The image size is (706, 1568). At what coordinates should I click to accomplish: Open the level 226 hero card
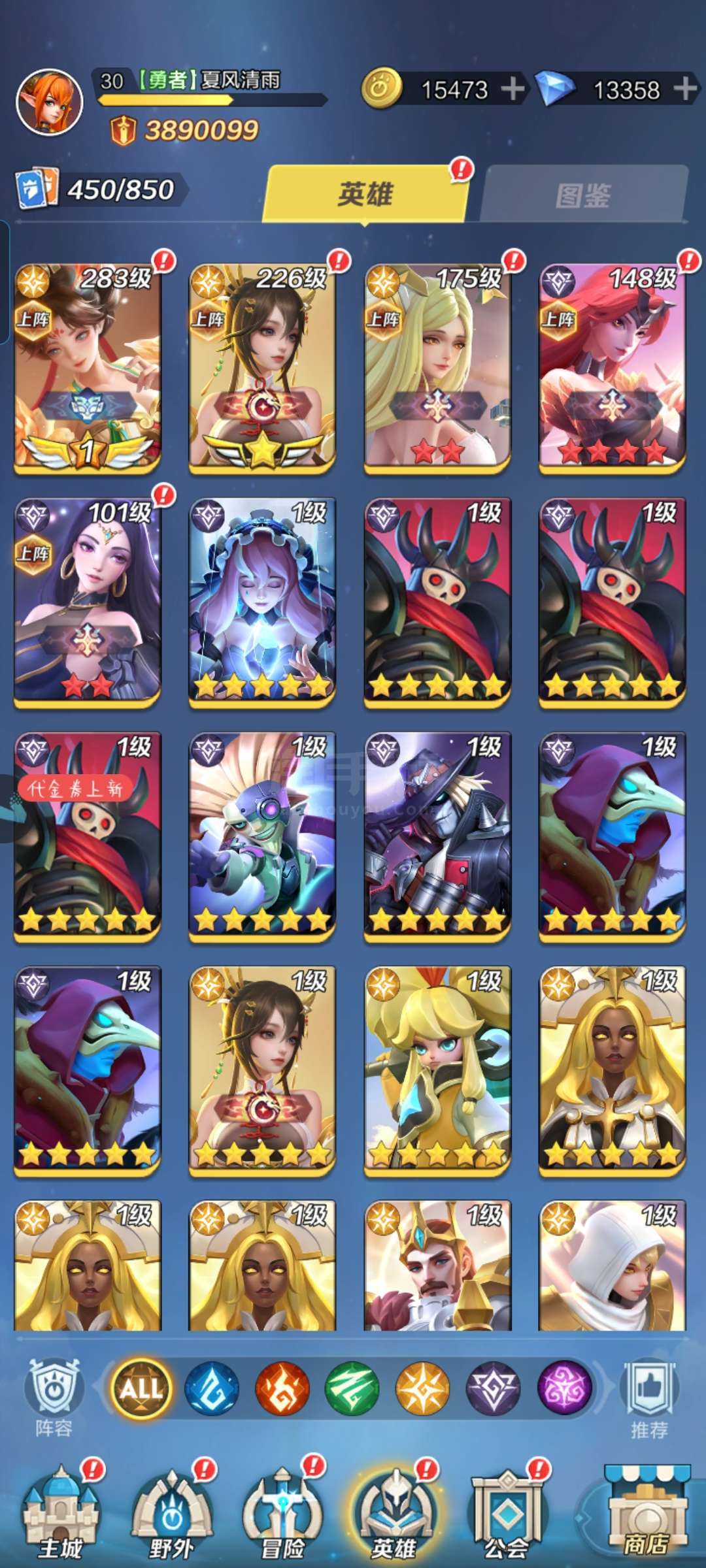(262, 367)
